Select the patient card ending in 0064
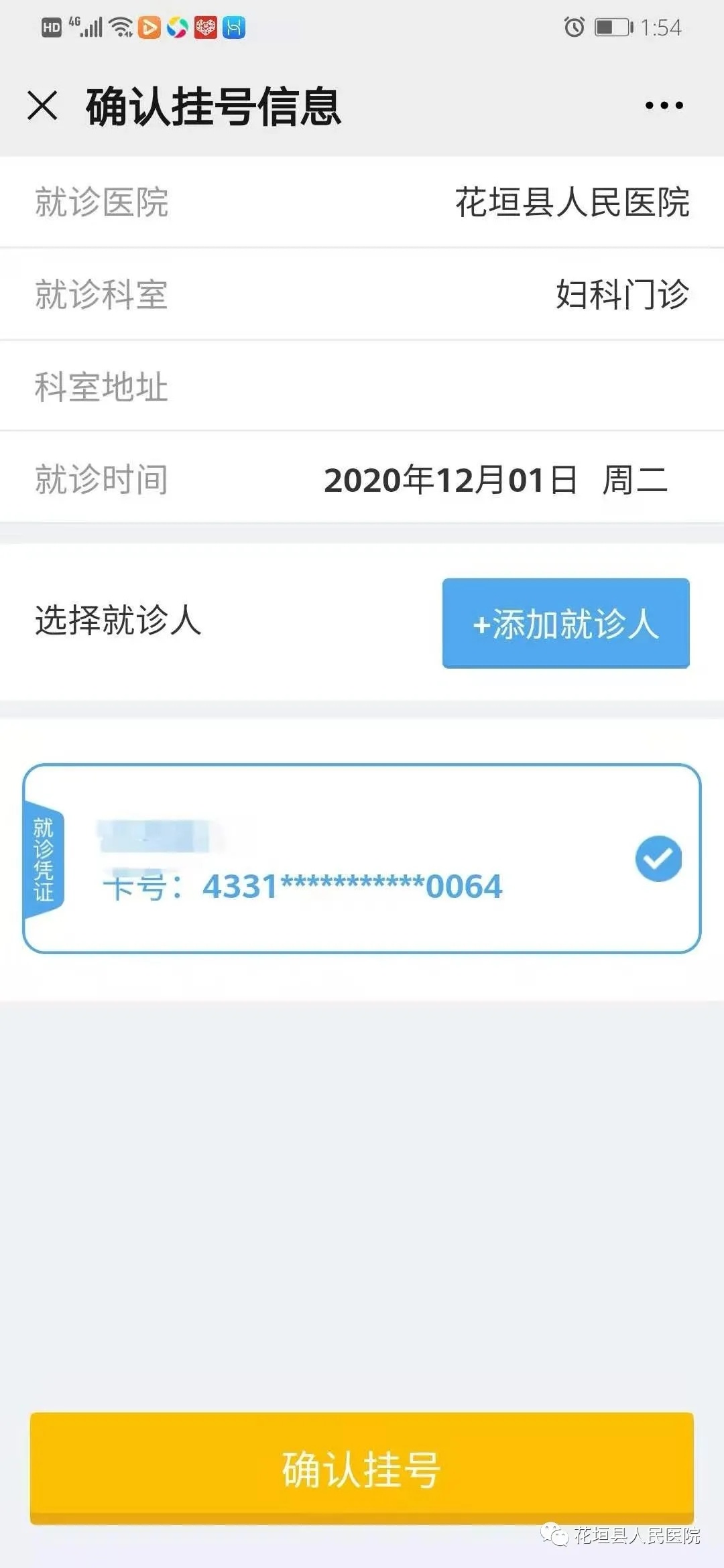Viewport: 724px width, 1568px height. 362,858
